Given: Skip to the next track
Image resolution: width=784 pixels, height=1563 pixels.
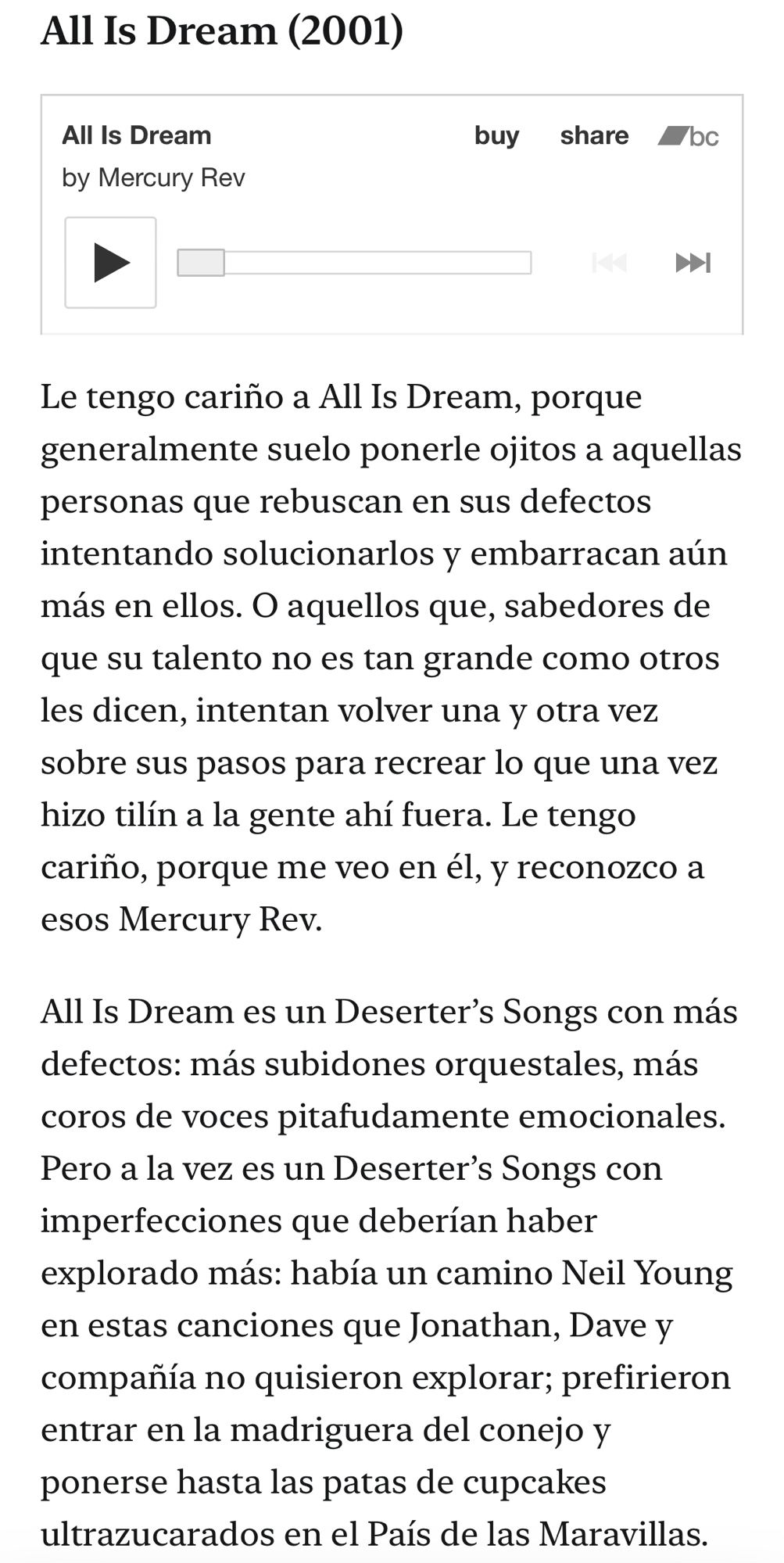Looking at the screenshot, I should 693,263.
